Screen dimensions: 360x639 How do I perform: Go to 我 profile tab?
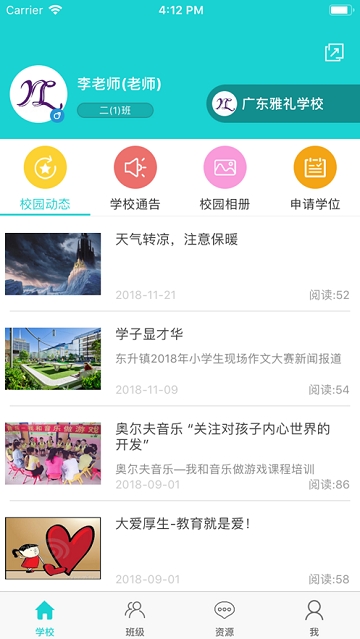(x=315, y=616)
